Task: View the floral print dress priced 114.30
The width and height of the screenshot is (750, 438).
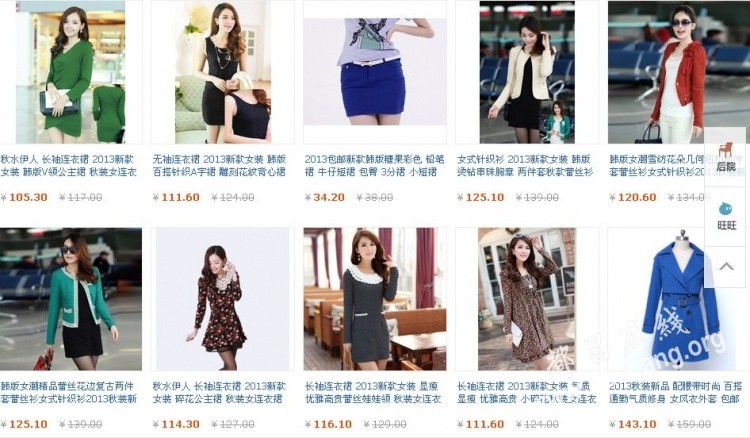Action: [x=223, y=298]
